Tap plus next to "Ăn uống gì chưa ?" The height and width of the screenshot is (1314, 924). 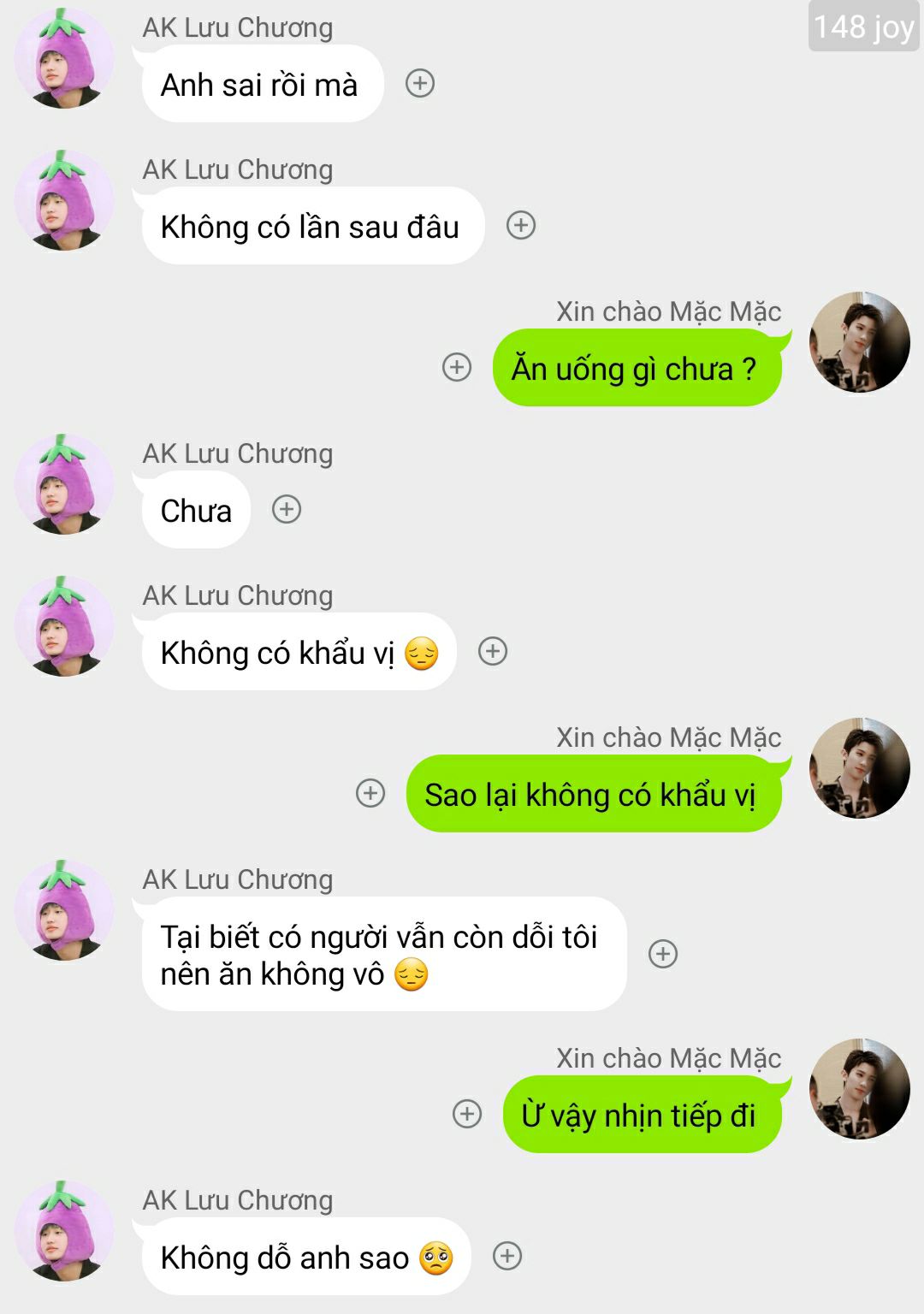click(457, 368)
